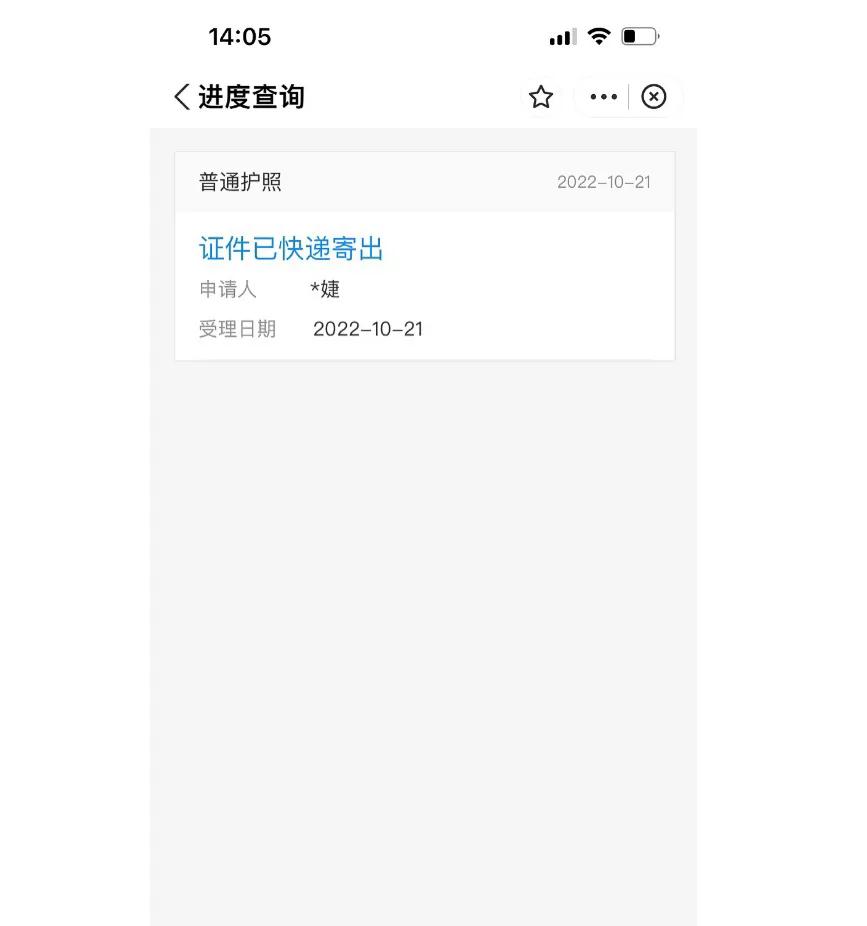The image size is (867, 926).
Task: Tap the back chevron next to 进度查询
Action: (181, 97)
